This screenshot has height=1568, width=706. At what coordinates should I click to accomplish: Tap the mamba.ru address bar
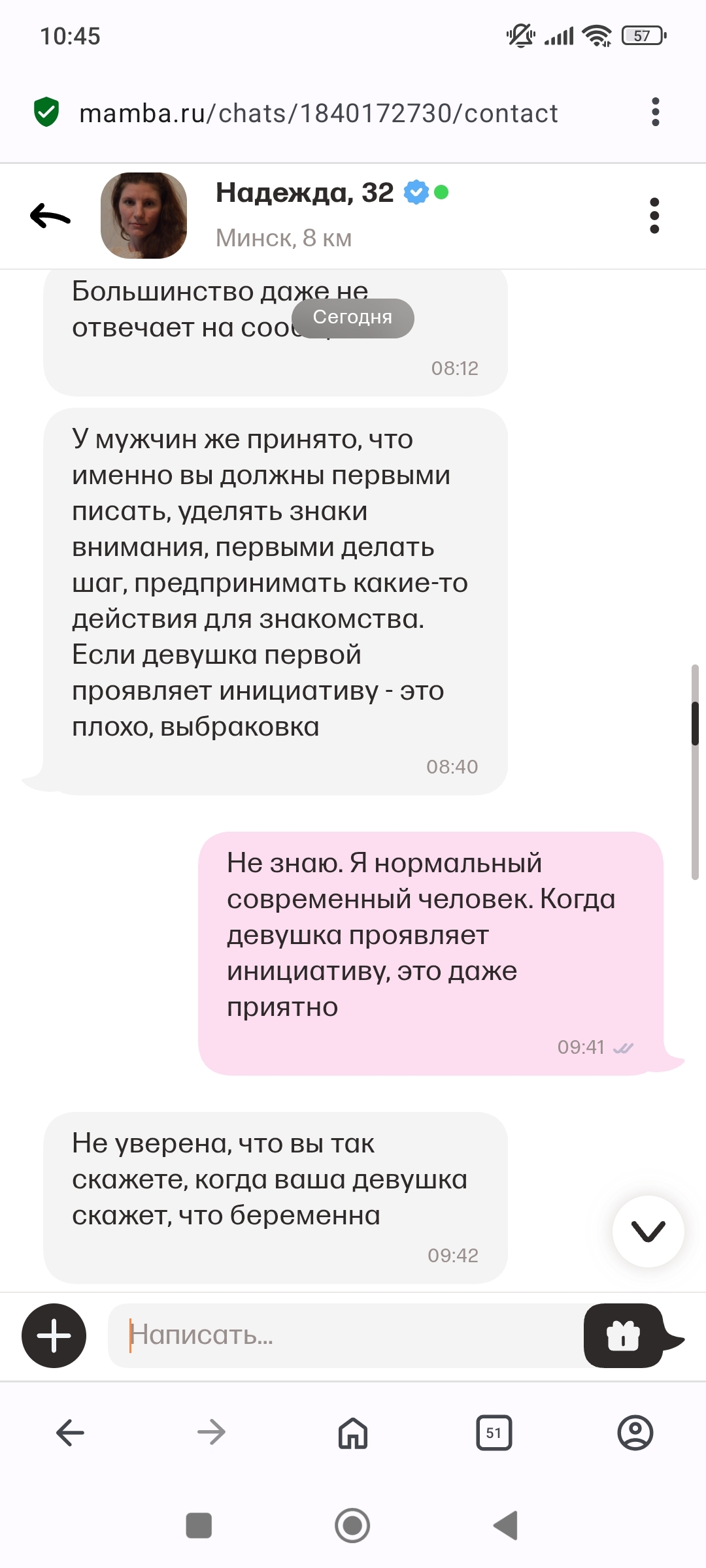[318, 113]
